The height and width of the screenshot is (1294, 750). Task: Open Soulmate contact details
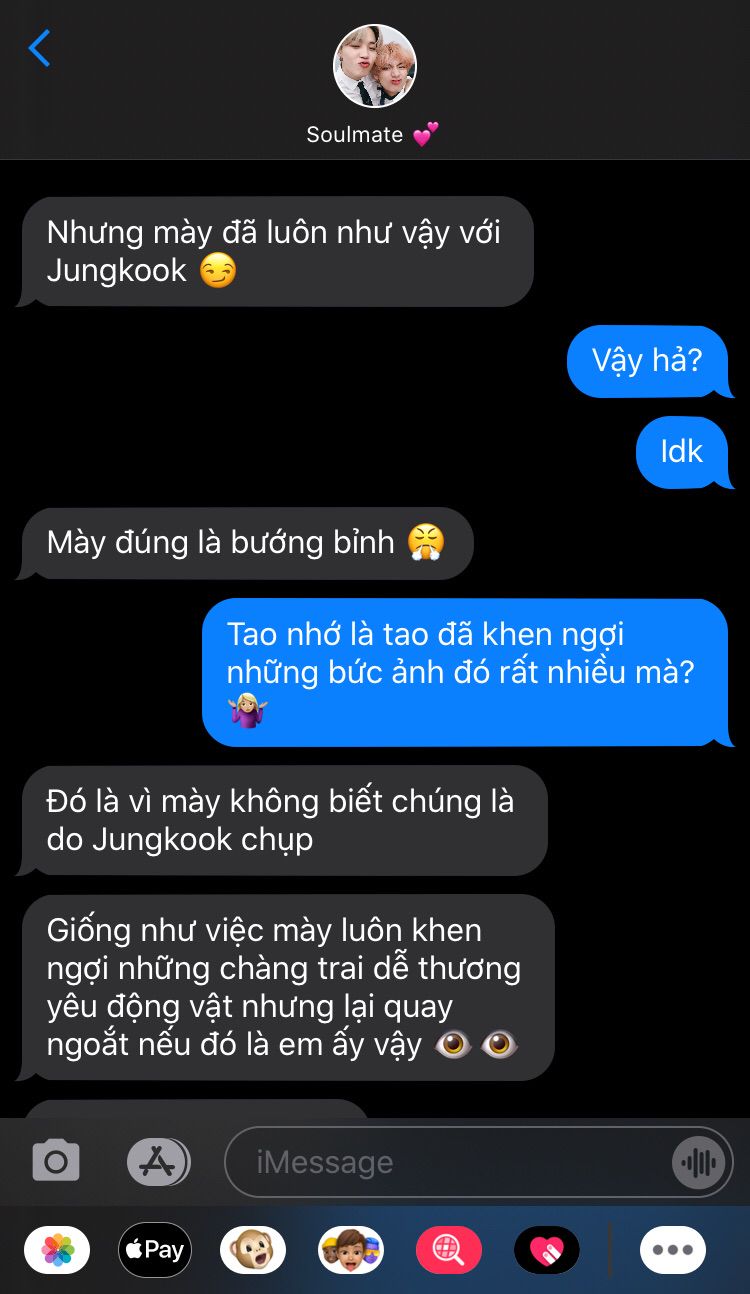[x=374, y=86]
